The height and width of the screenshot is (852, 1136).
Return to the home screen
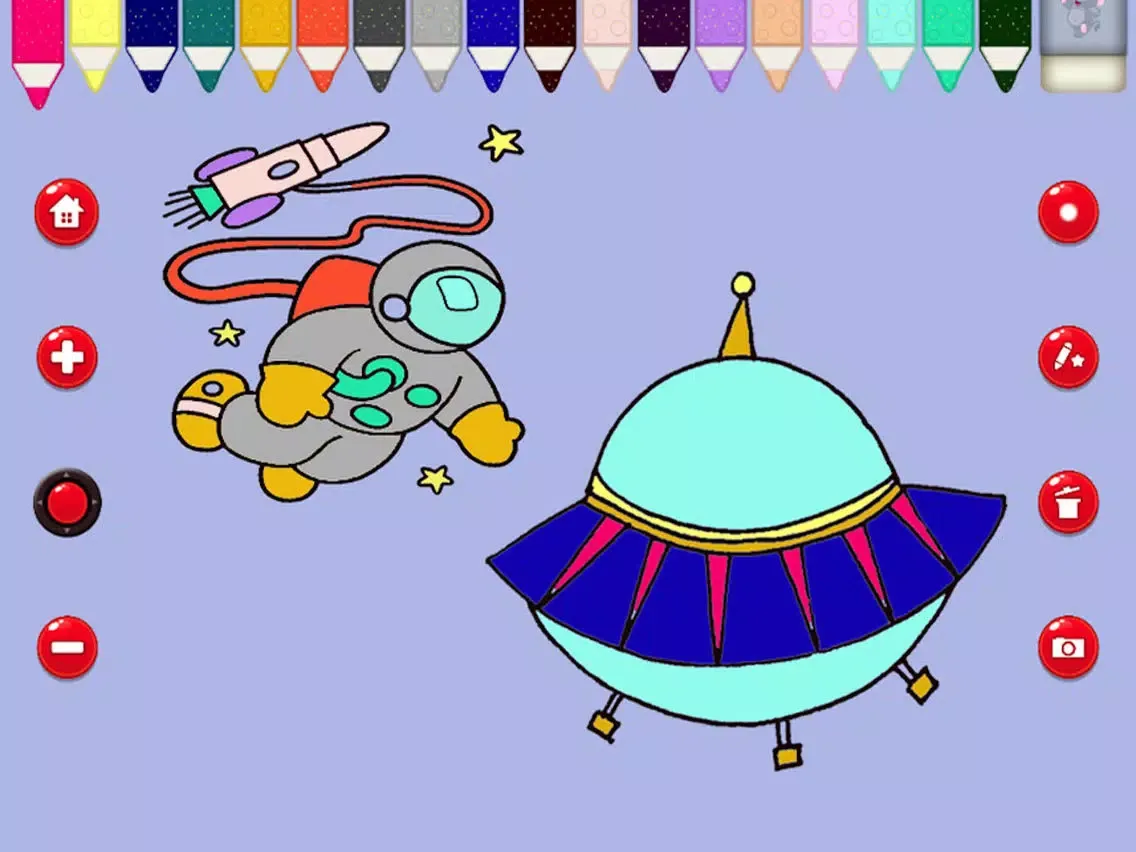(x=67, y=212)
